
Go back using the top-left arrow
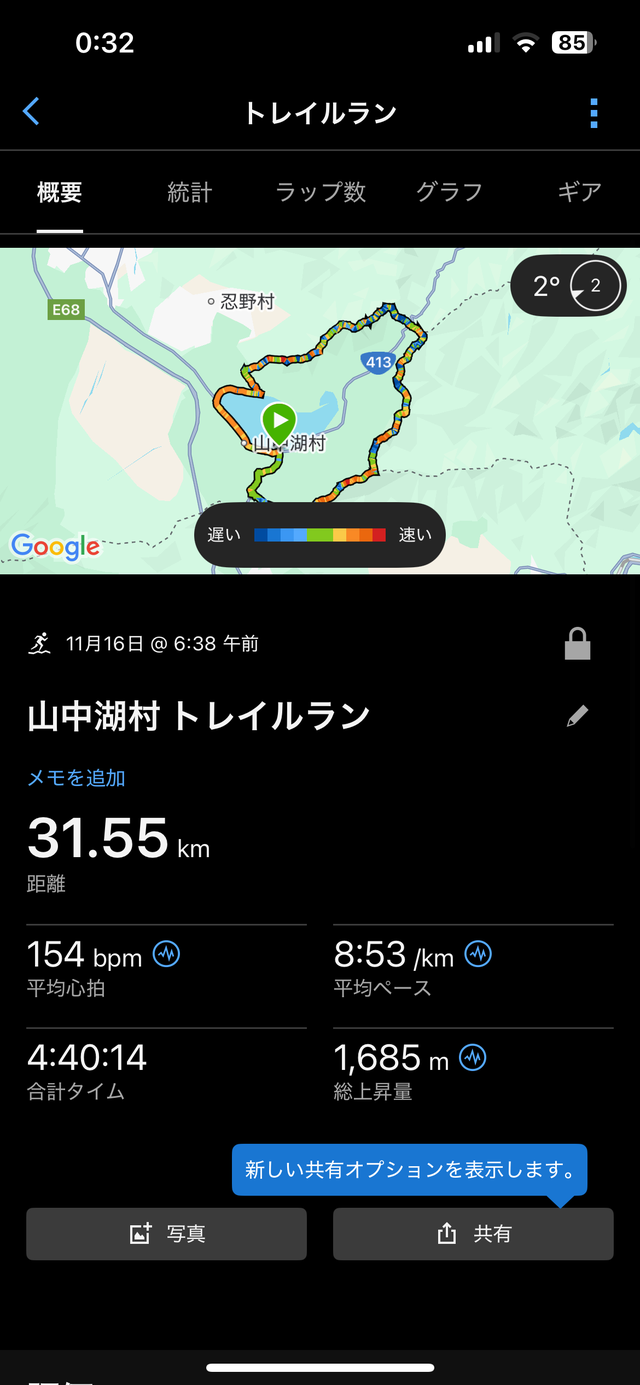click(x=31, y=111)
